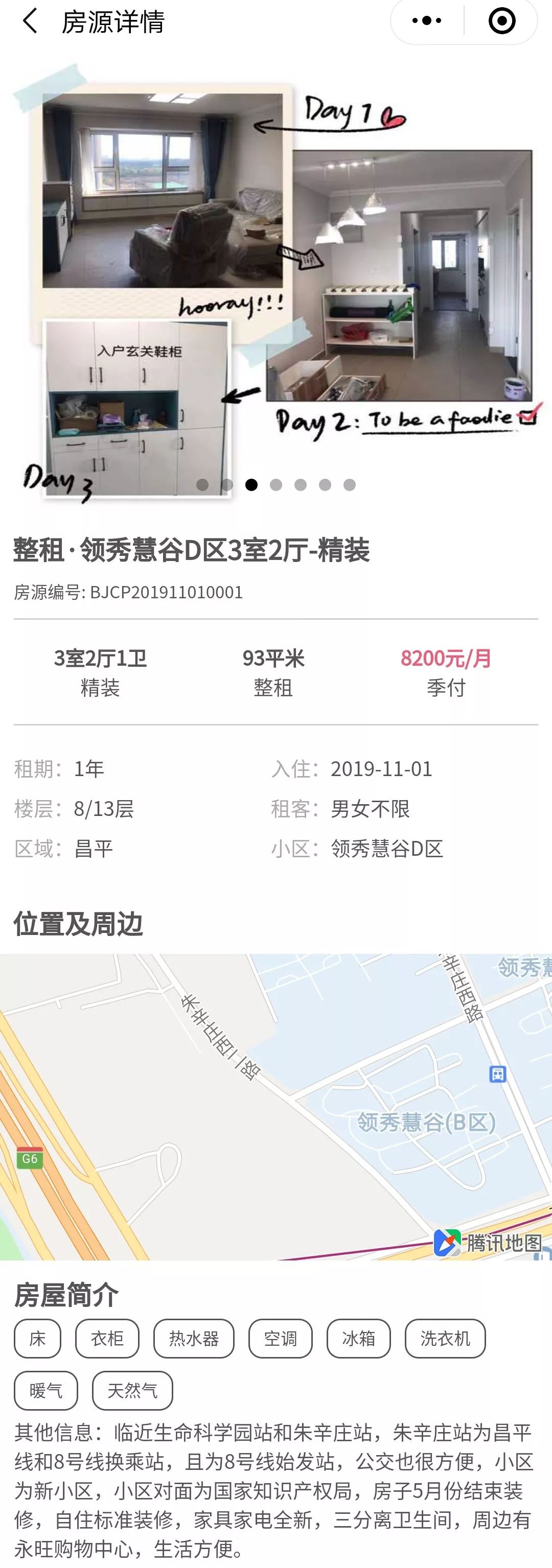Tap the last carousel indicator dot
The width and height of the screenshot is (552, 1568).
[x=349, y=484]
